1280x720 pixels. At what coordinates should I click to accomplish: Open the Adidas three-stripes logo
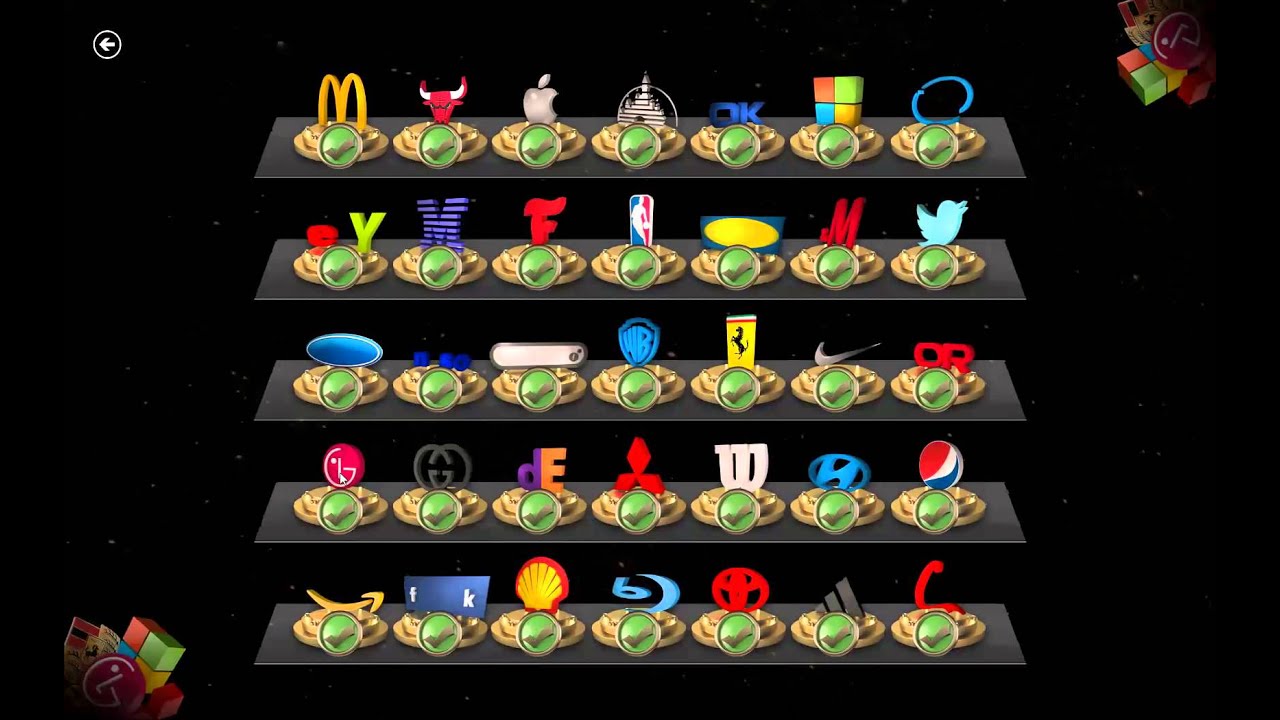point(840,595)
